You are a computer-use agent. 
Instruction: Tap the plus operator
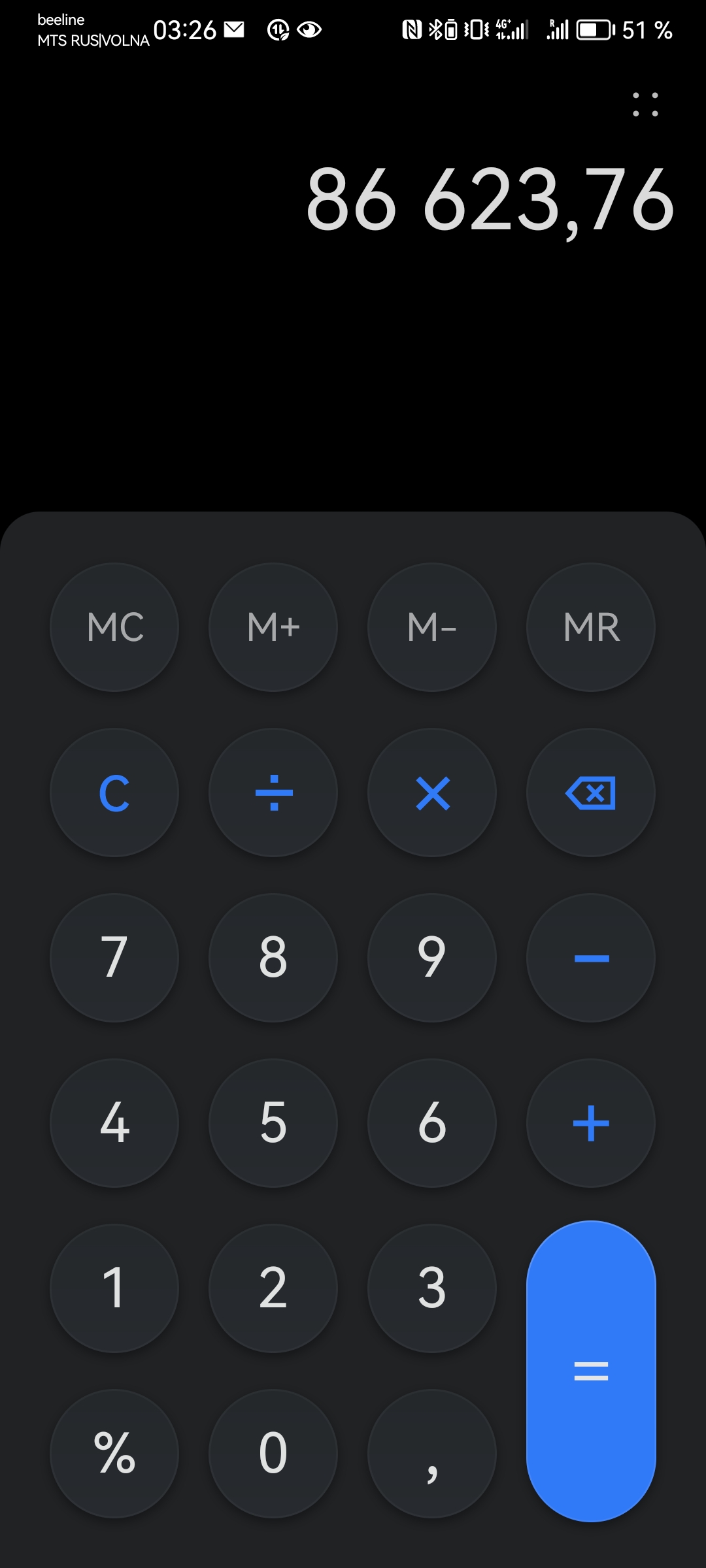pyautogui.click(x=591, y=1123)
